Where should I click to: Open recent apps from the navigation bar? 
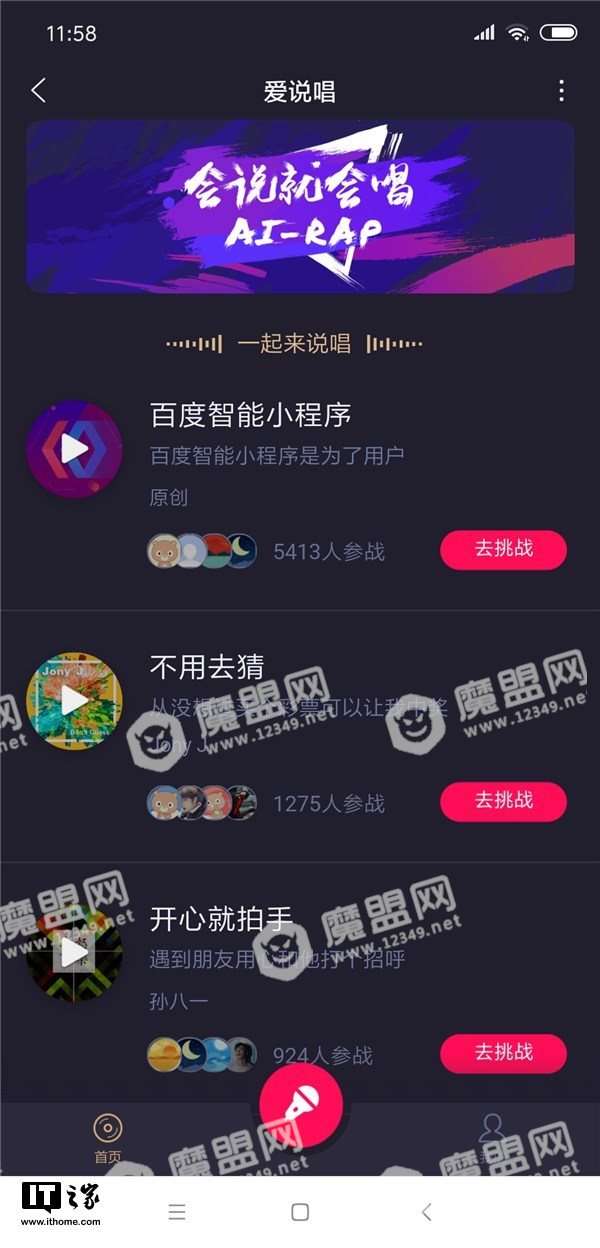pos(177,1212)
